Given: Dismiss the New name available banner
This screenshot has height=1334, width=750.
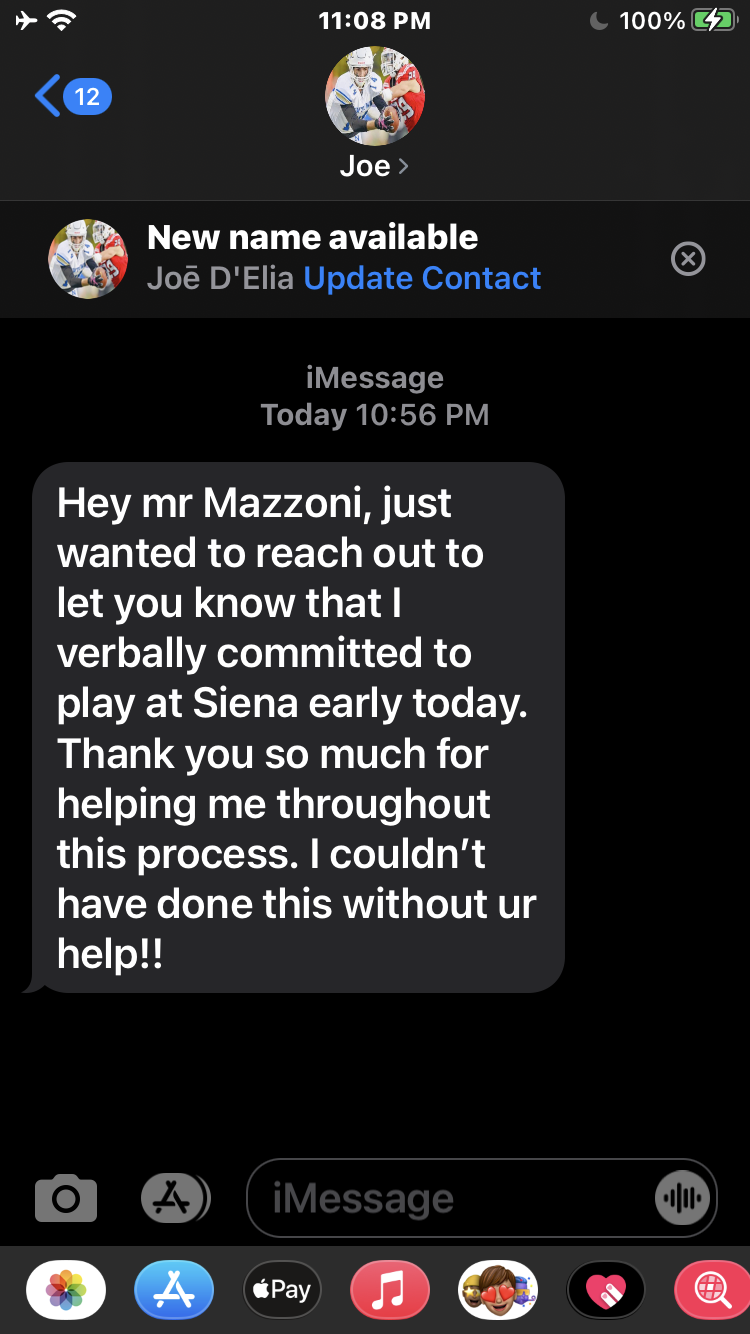Looking at the screenshot, I should click(x=687, y=259).
